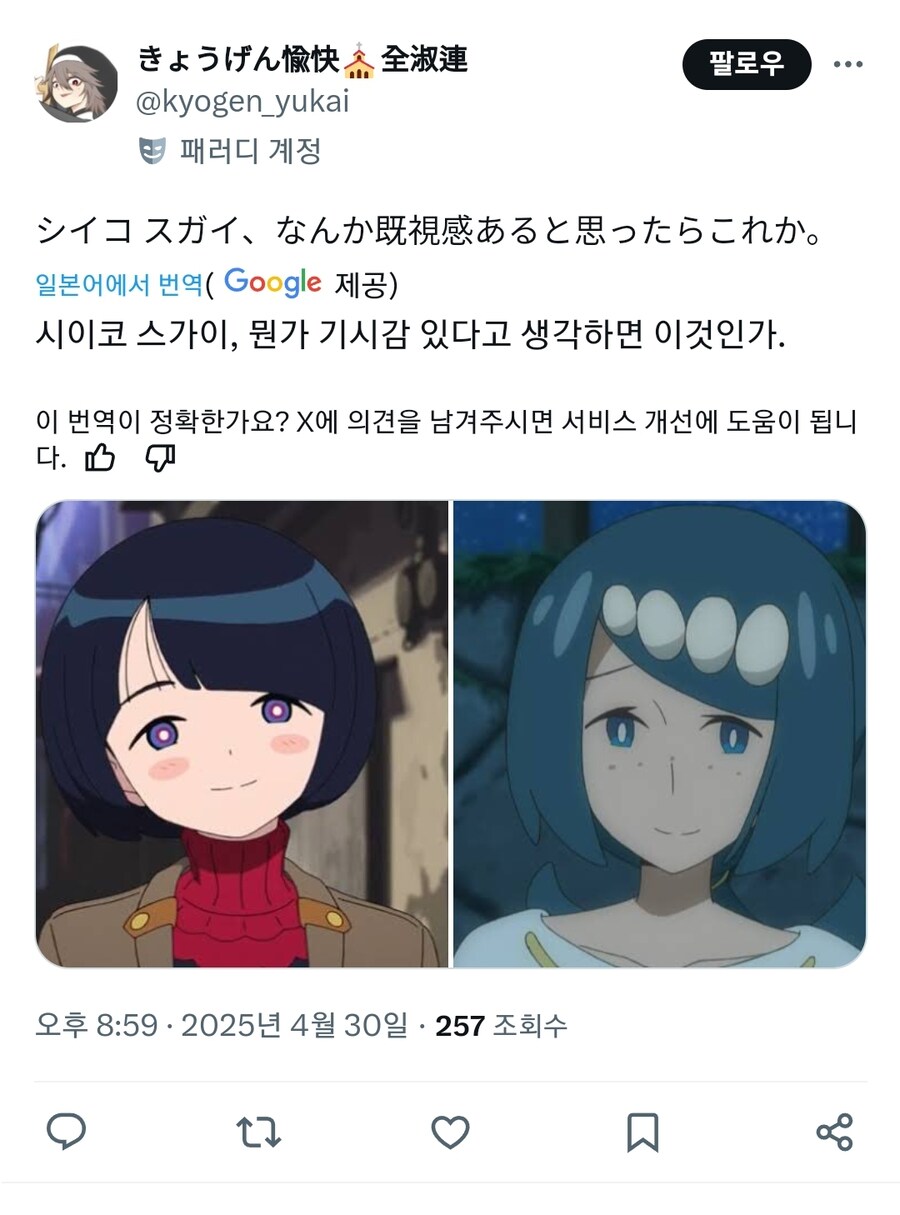Viewport: 900px width, 1215px height.
Task: Open kyogen_yukai's profile avatar
Action: (77, 84)
